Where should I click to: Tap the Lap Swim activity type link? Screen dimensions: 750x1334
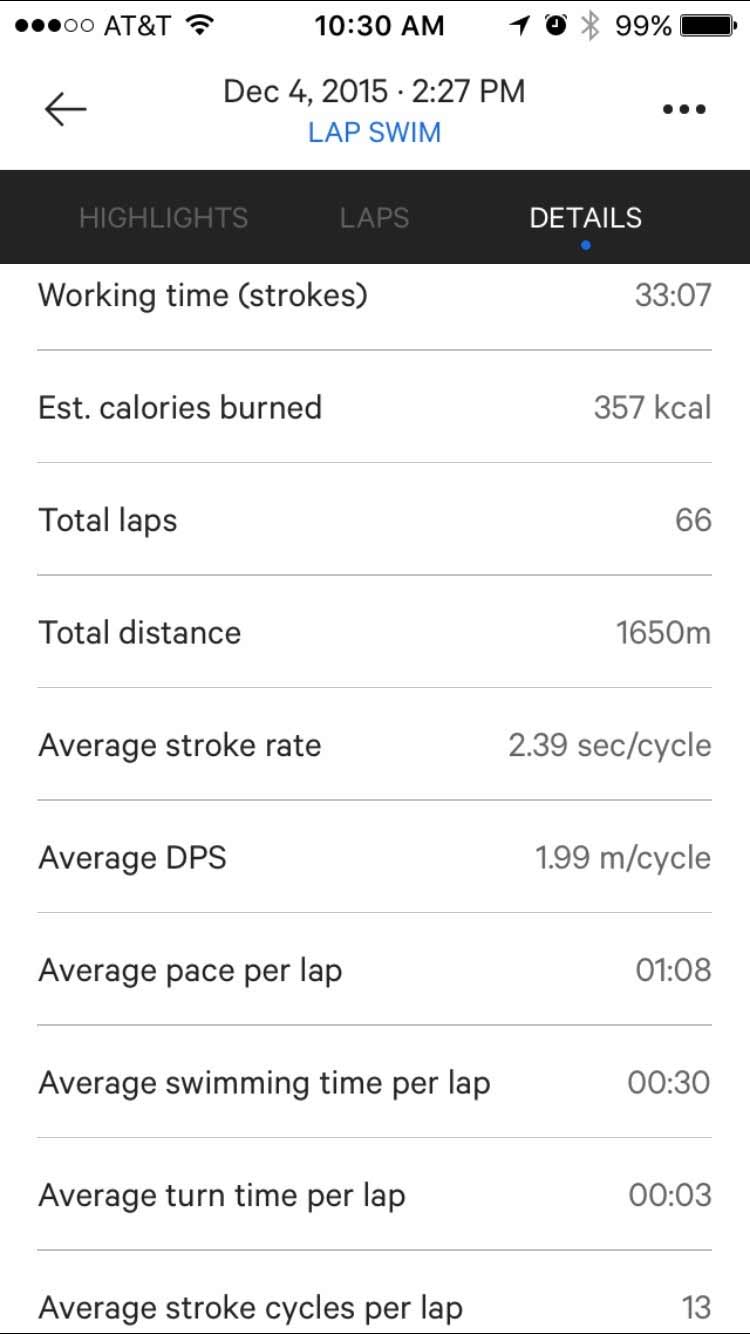tap(374, 133)
